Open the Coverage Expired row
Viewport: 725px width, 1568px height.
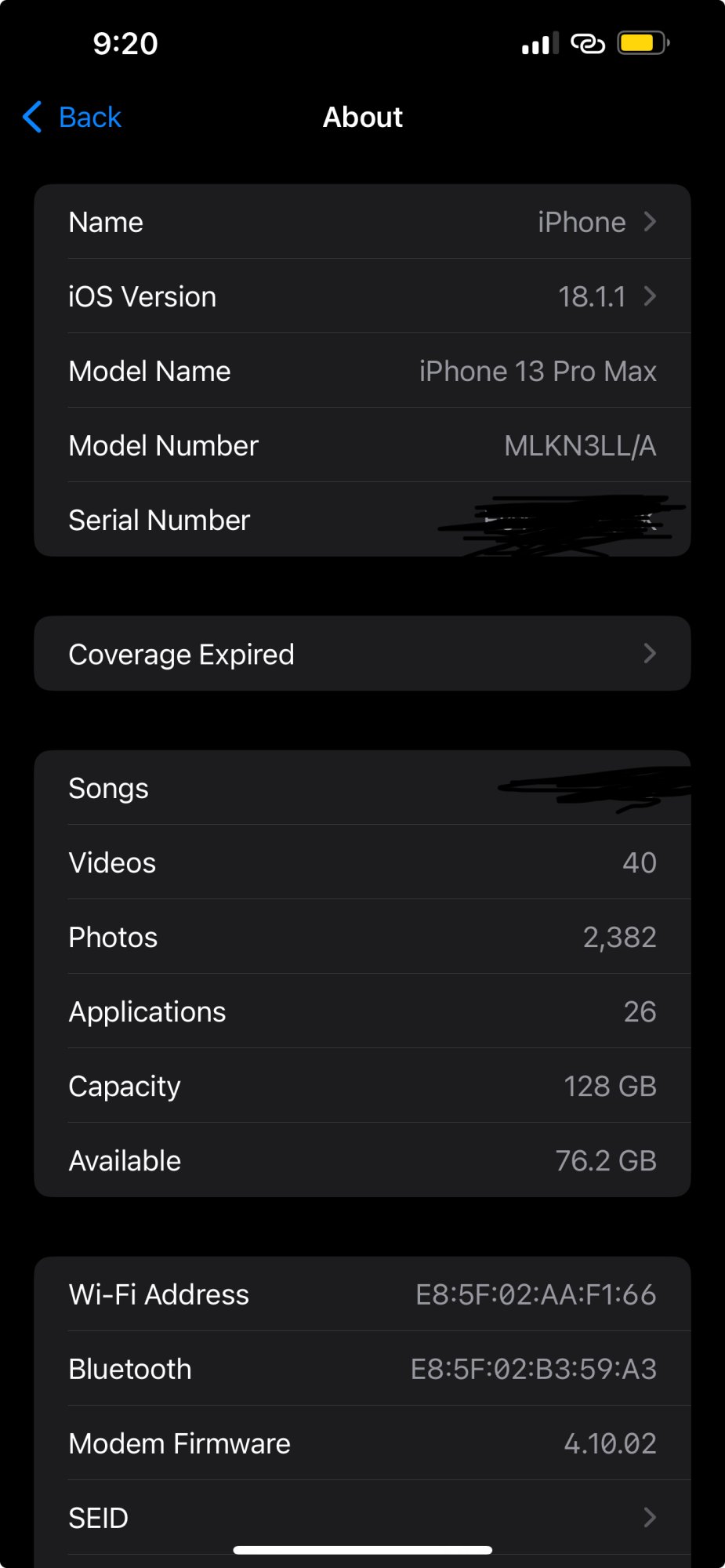tap(362, 654)
